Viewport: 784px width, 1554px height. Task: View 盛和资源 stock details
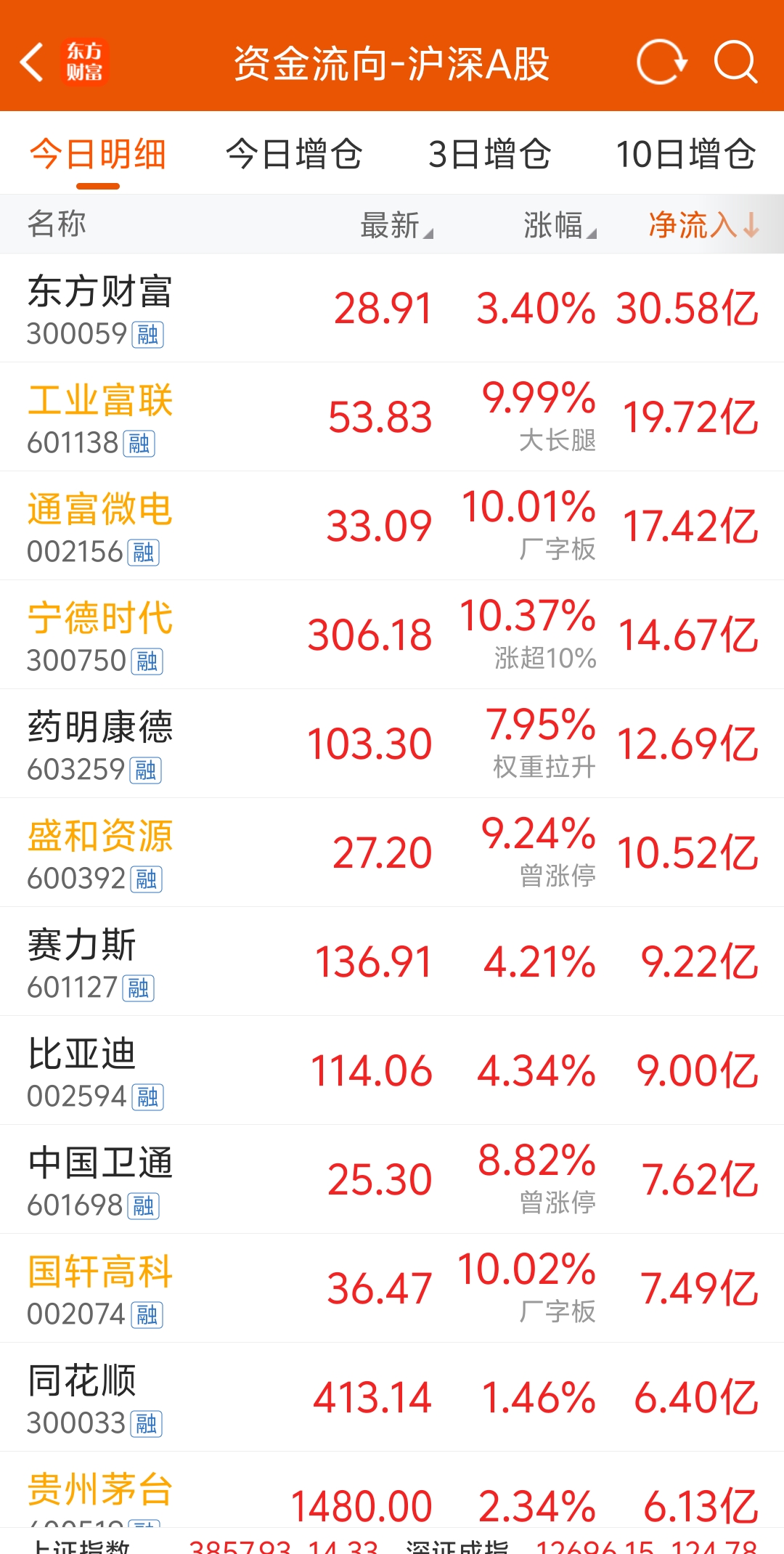(392, 853)
